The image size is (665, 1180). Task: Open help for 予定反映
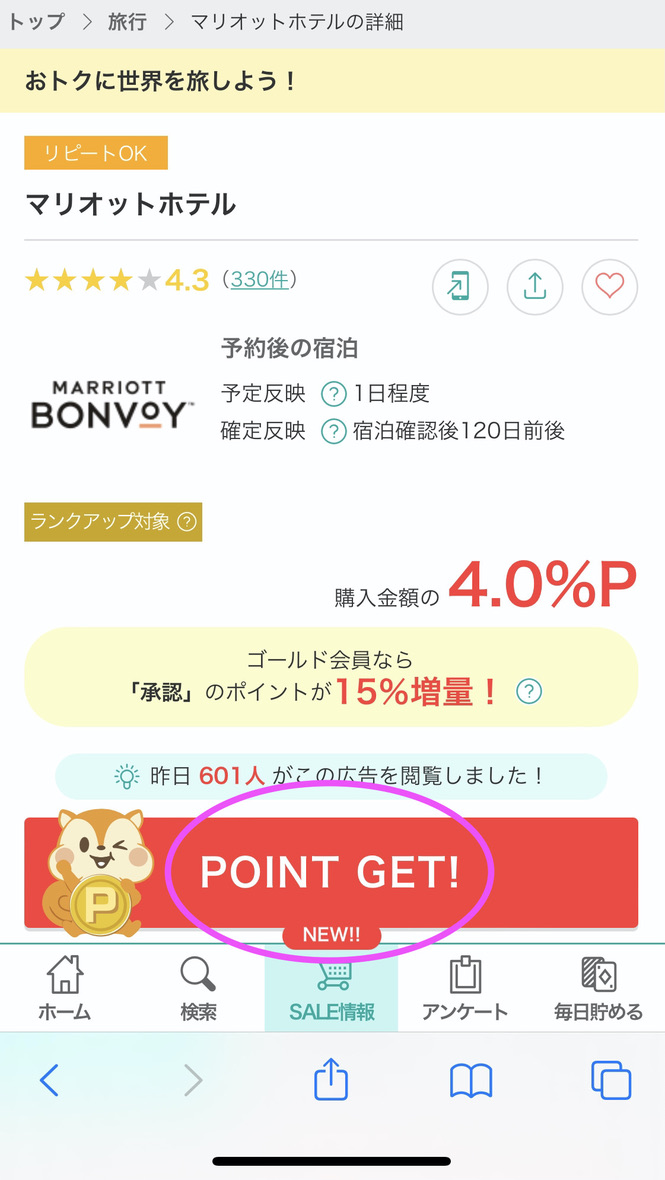click(333, 393)
